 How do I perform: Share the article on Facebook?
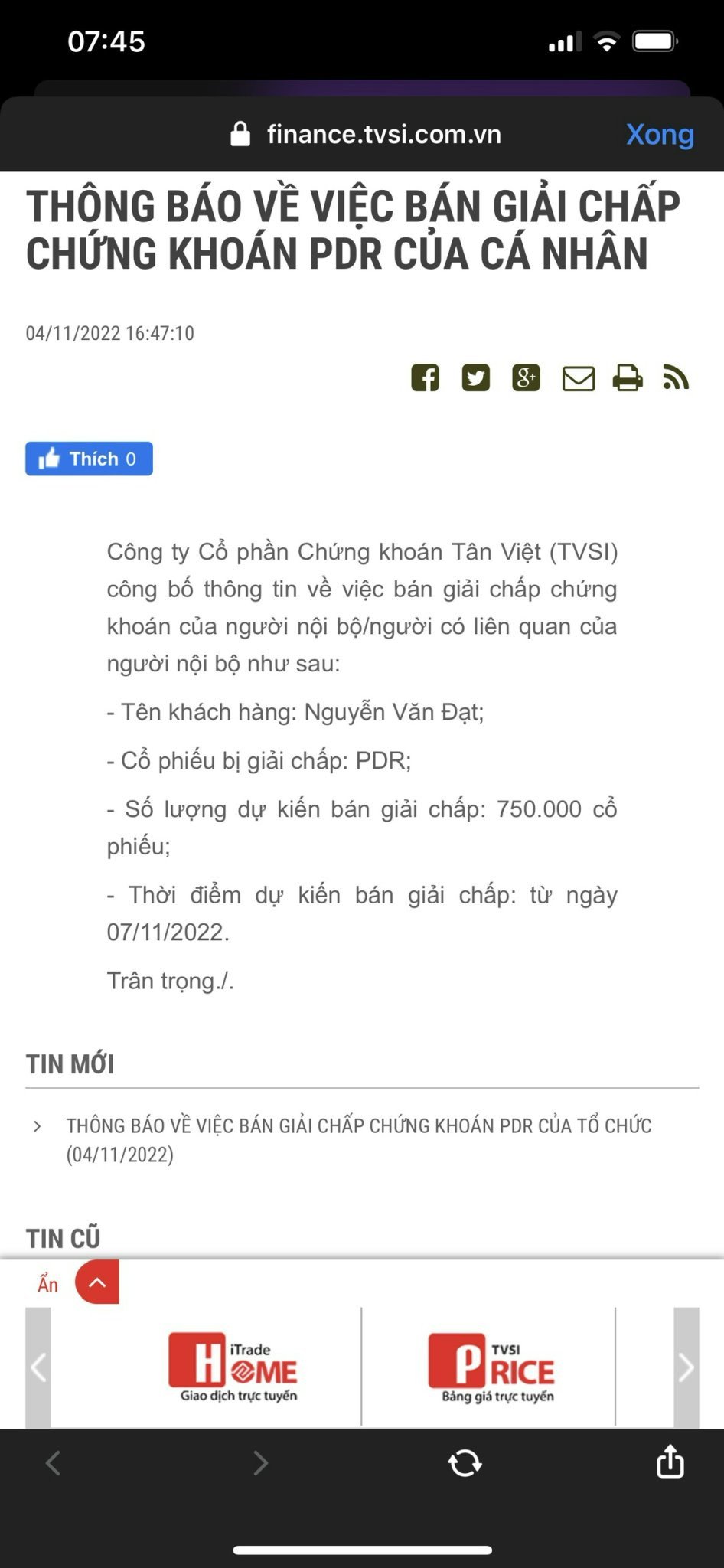426,378
